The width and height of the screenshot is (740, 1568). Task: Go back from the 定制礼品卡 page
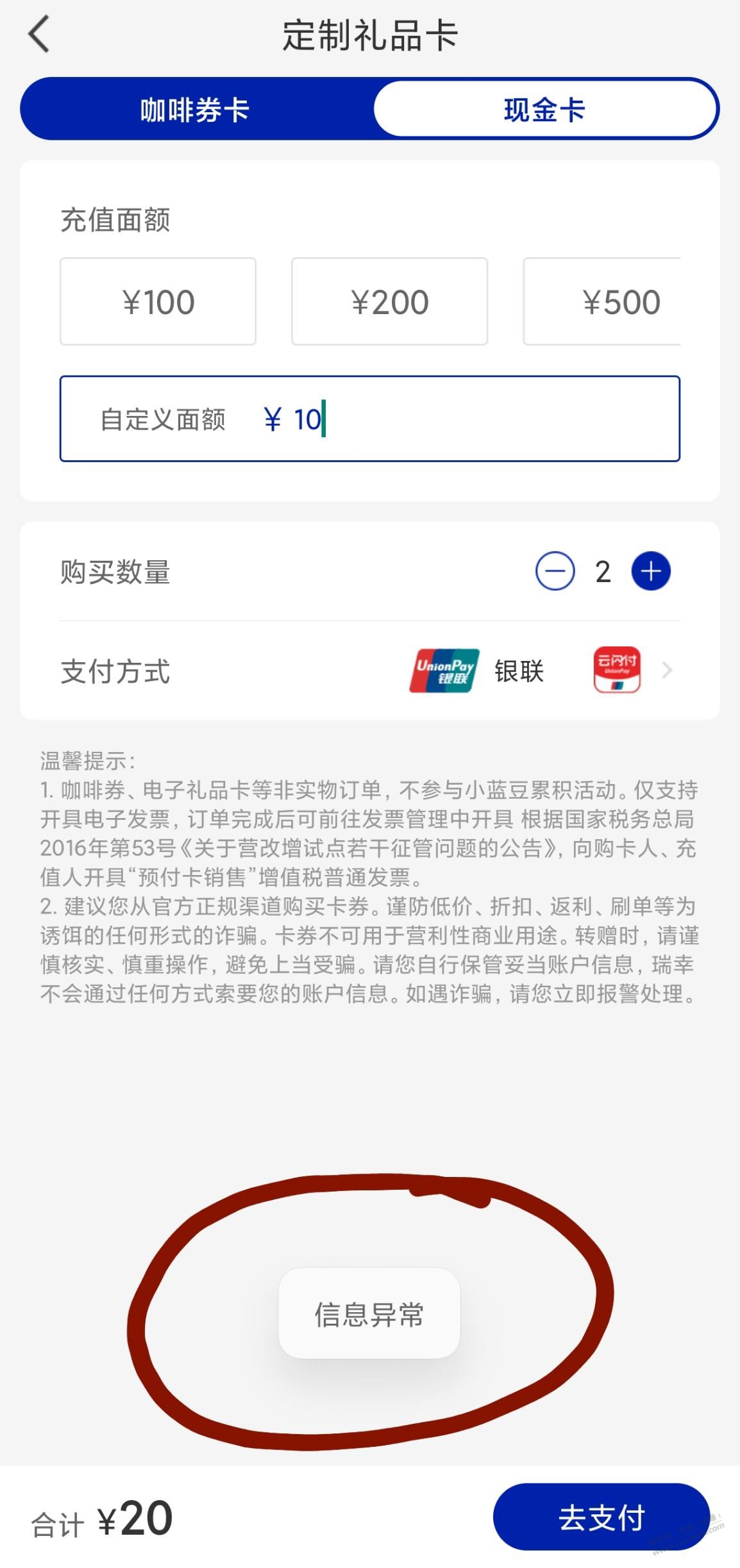[38, 35]
